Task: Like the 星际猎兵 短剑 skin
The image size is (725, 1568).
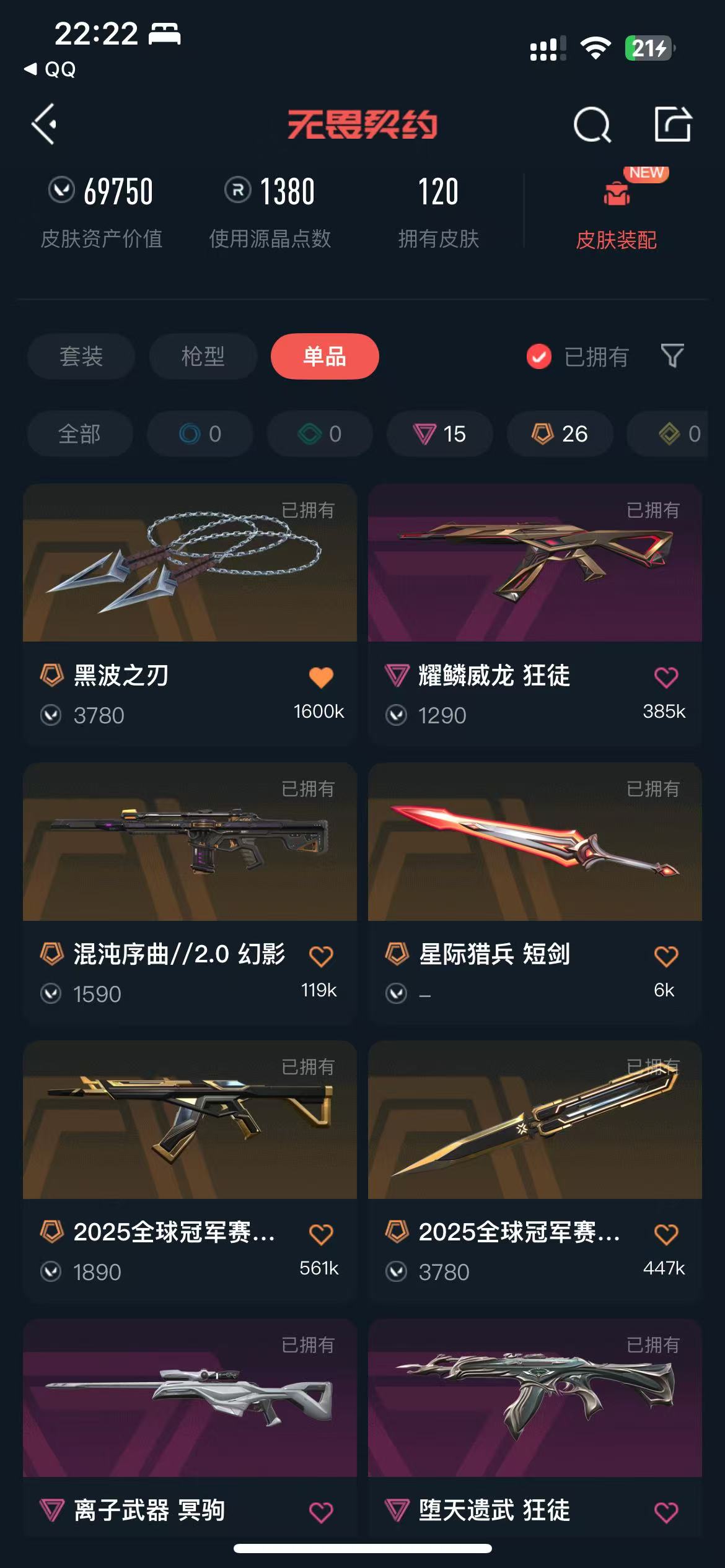Action: 666,956
